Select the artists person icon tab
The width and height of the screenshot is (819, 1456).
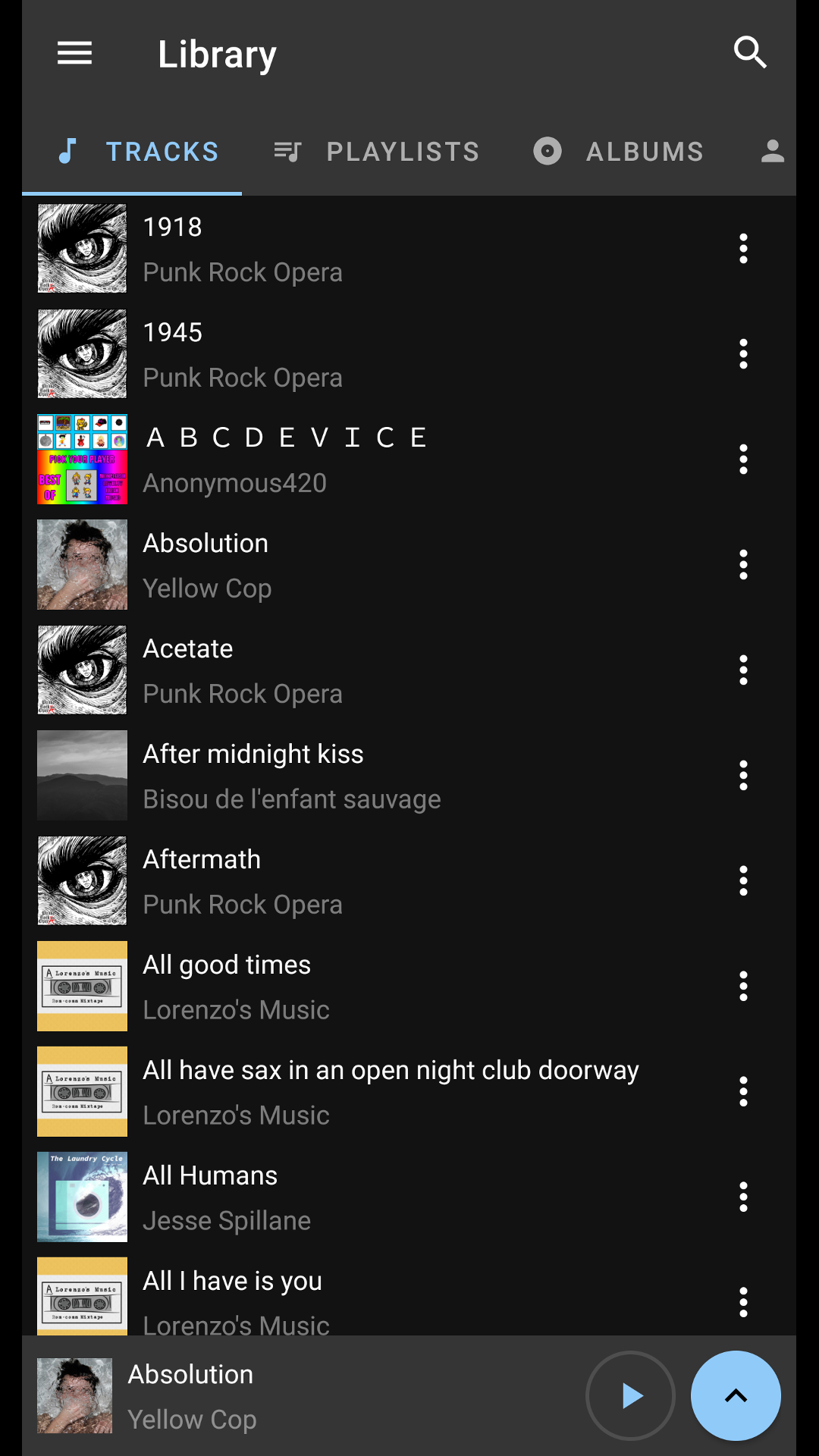[773, 150]
